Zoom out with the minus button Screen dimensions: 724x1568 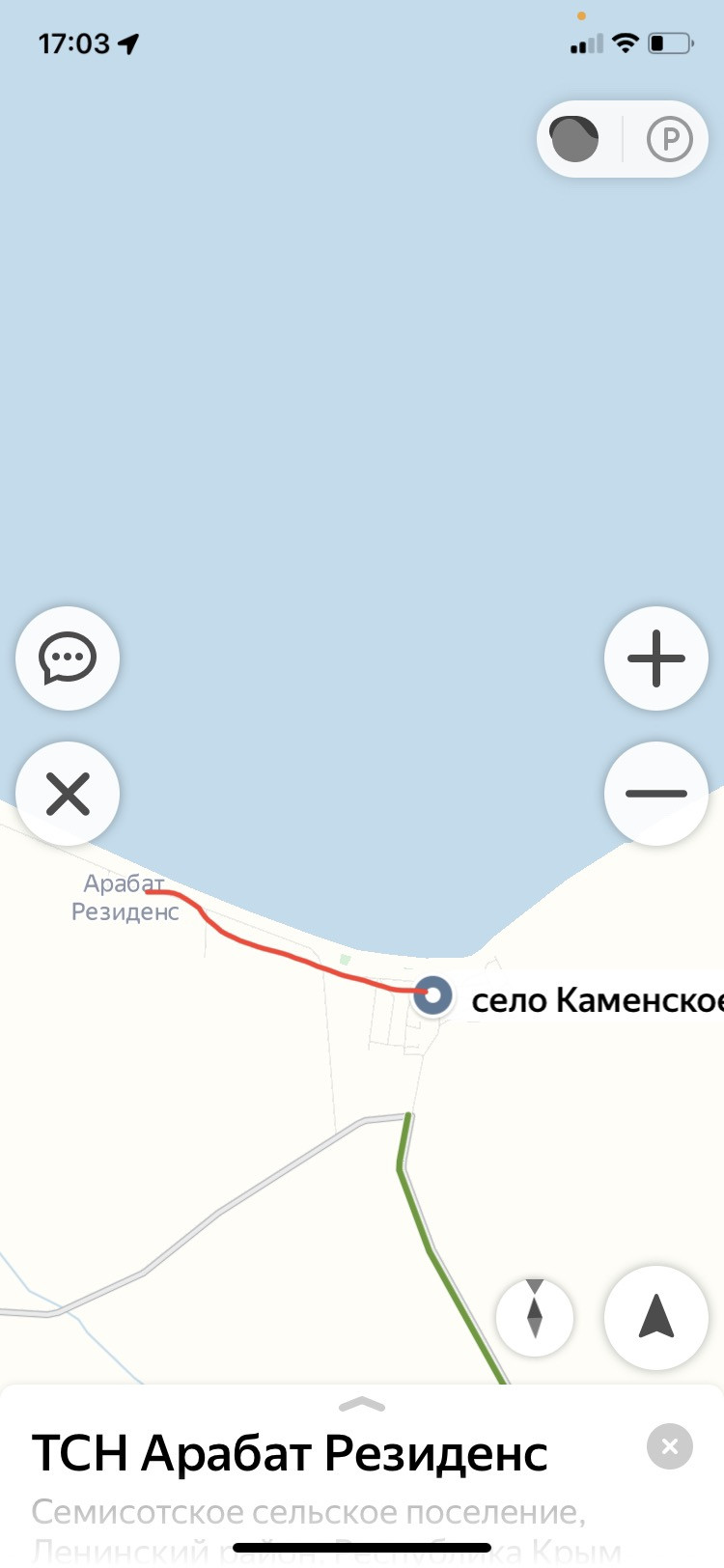point(656,794)
